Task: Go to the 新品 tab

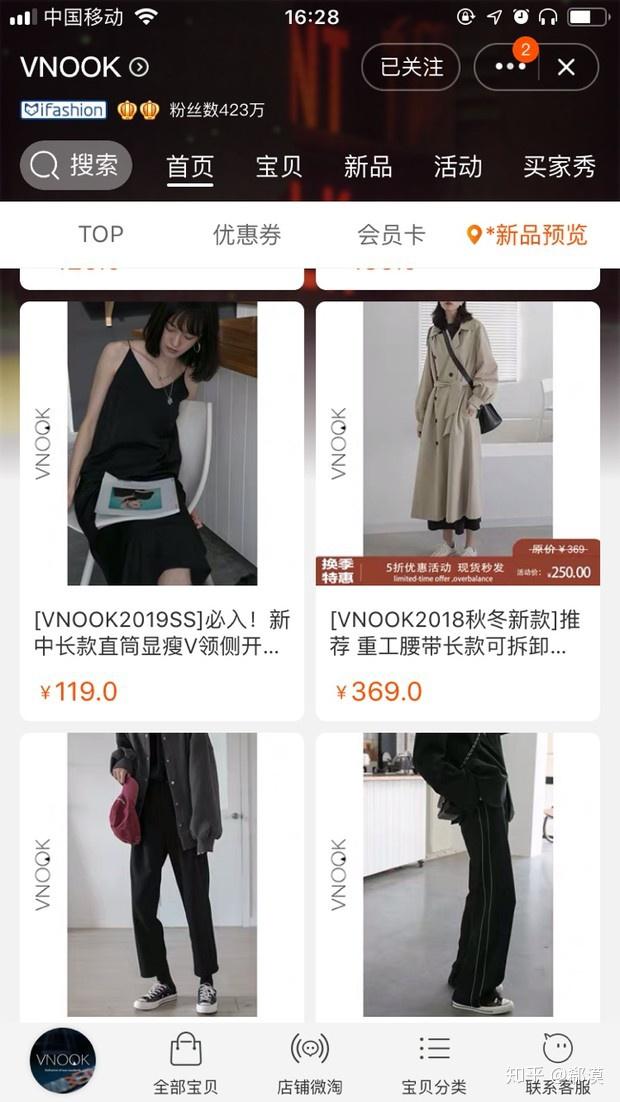Action: (368, 166)
